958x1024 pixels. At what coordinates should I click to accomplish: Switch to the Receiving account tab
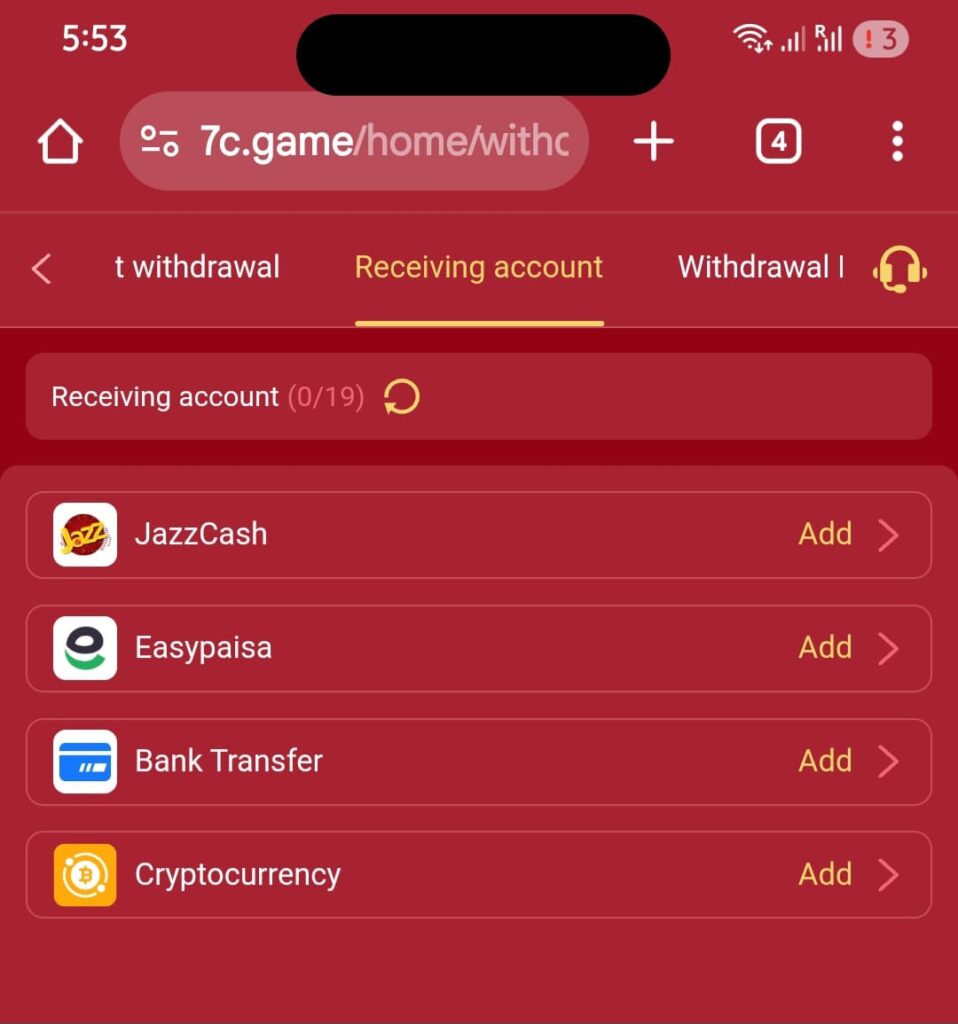click(478, 267)
